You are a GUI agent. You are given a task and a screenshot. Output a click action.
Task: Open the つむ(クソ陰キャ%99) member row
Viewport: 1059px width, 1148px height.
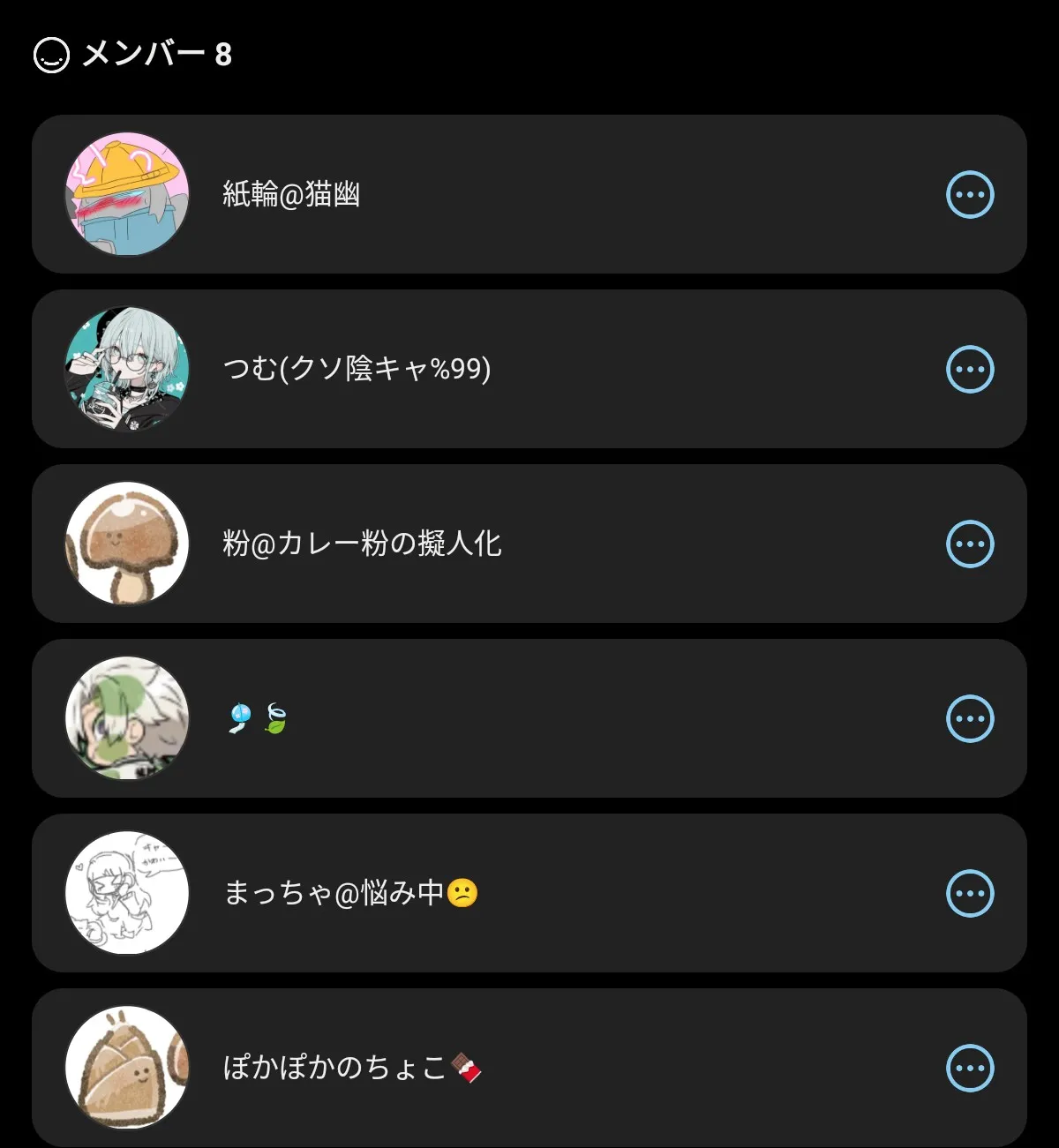pyautogui.click(x=357, y=369)
